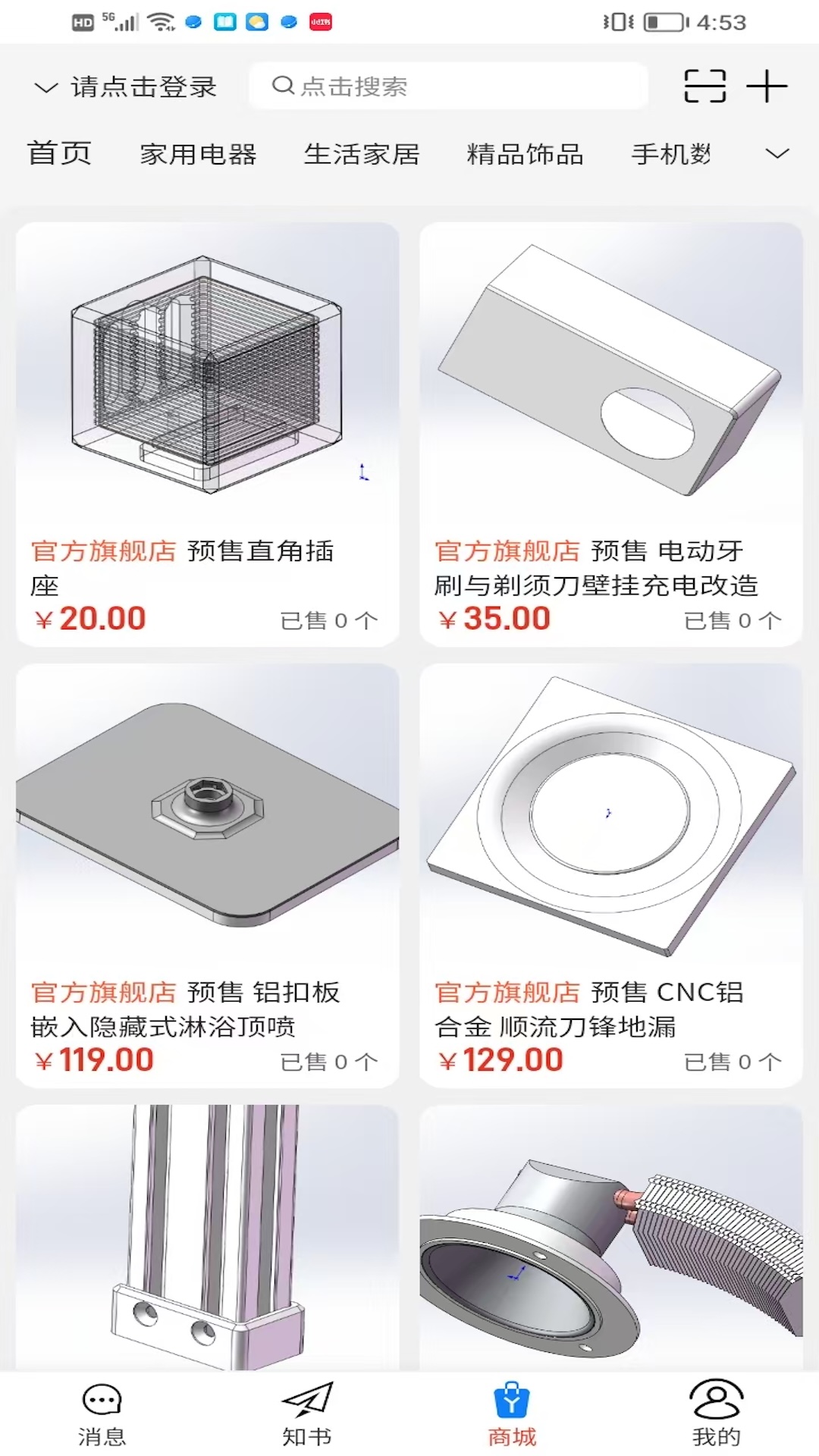View the 铝扣板嵌入隐藏式淋浴顶喷 product
The image size is (819, 1456).
coord(207,875)
